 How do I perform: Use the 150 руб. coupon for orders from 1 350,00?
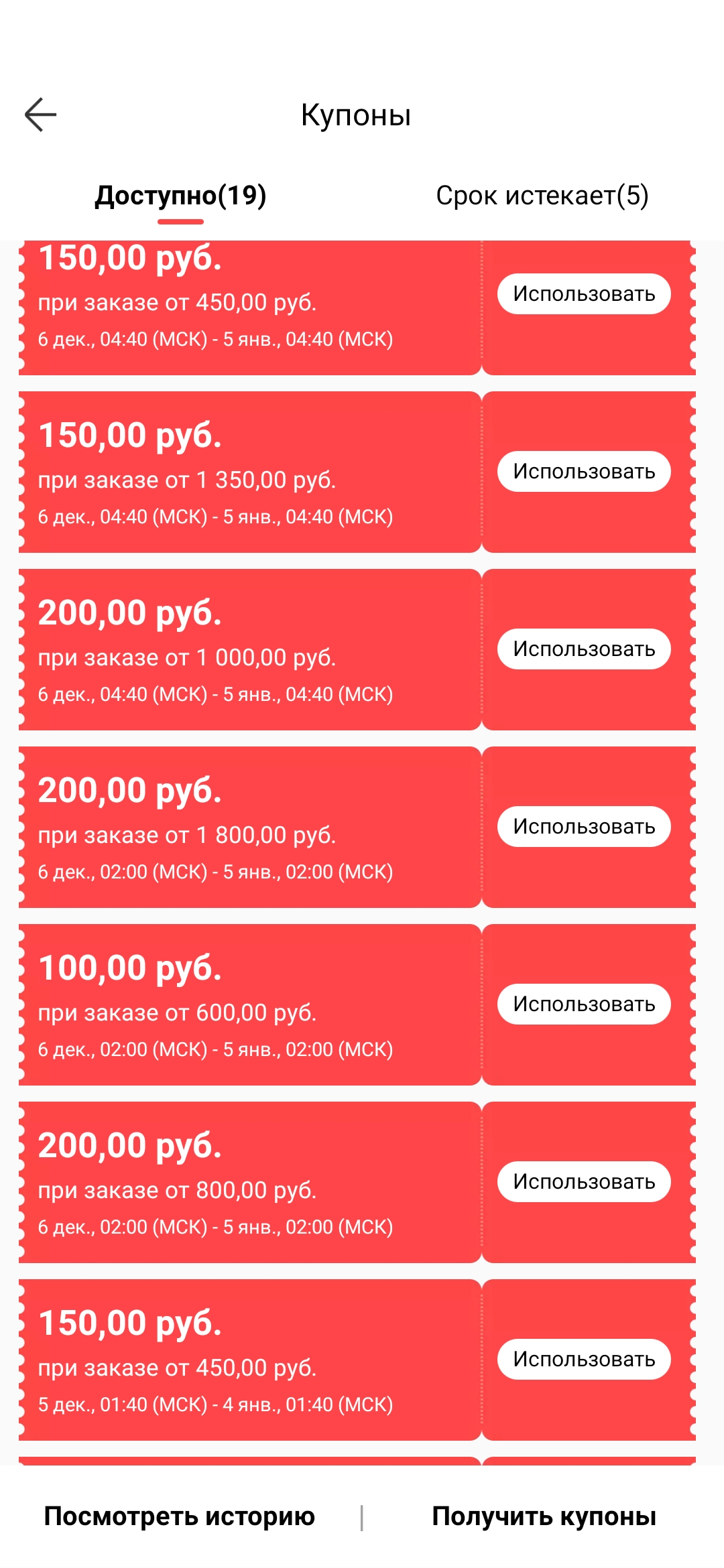[x=584, y=472]
